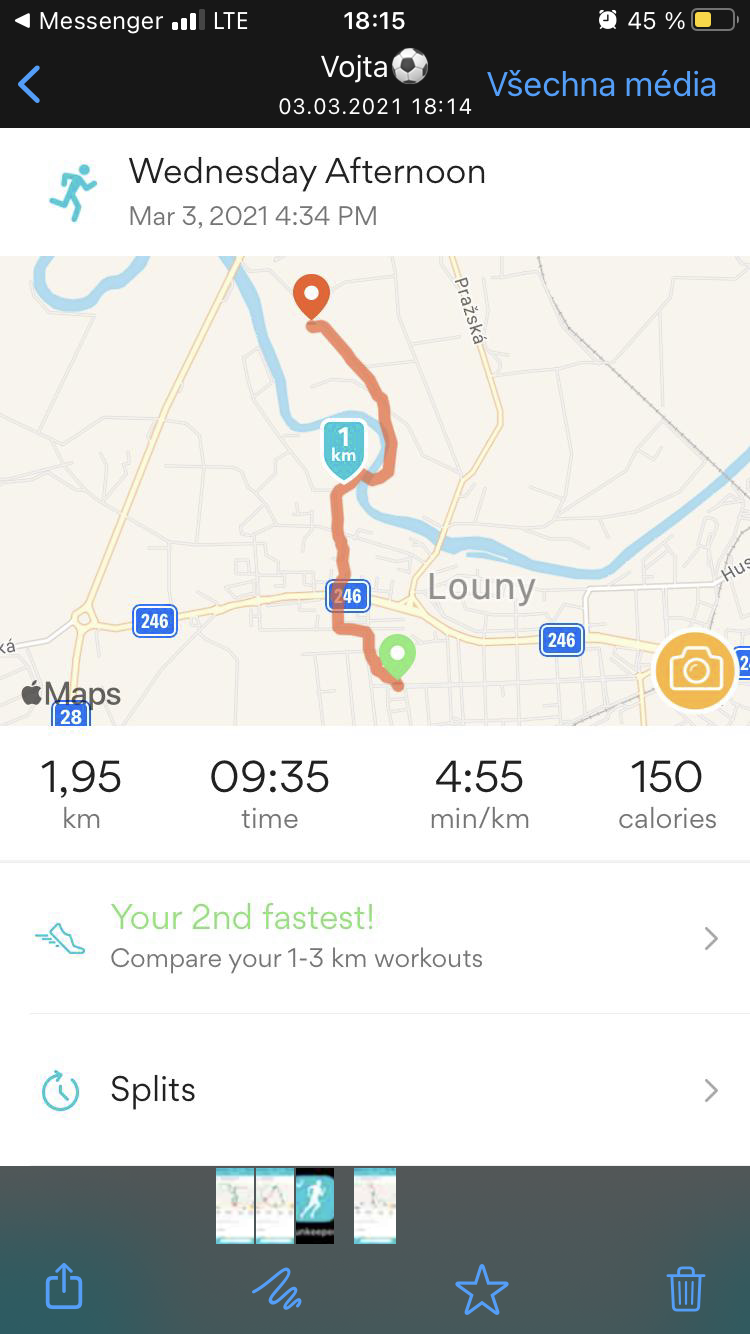Image resolution: width=750 pixels, height=1334 pixels.
Task: Select the black runner thumbnail in the strip
Action: coord(315,1205)
